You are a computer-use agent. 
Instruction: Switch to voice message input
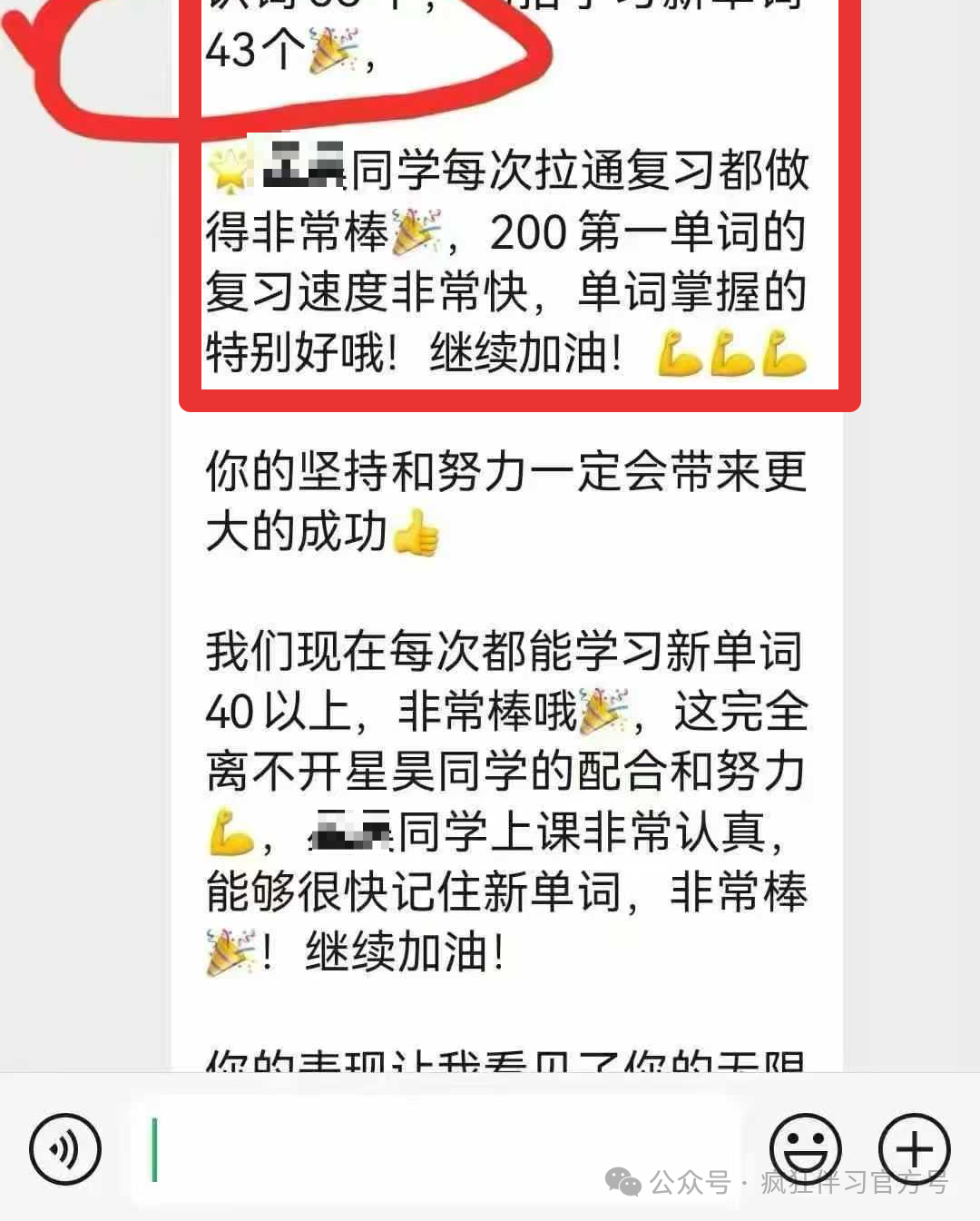[x=64, y=1149]
